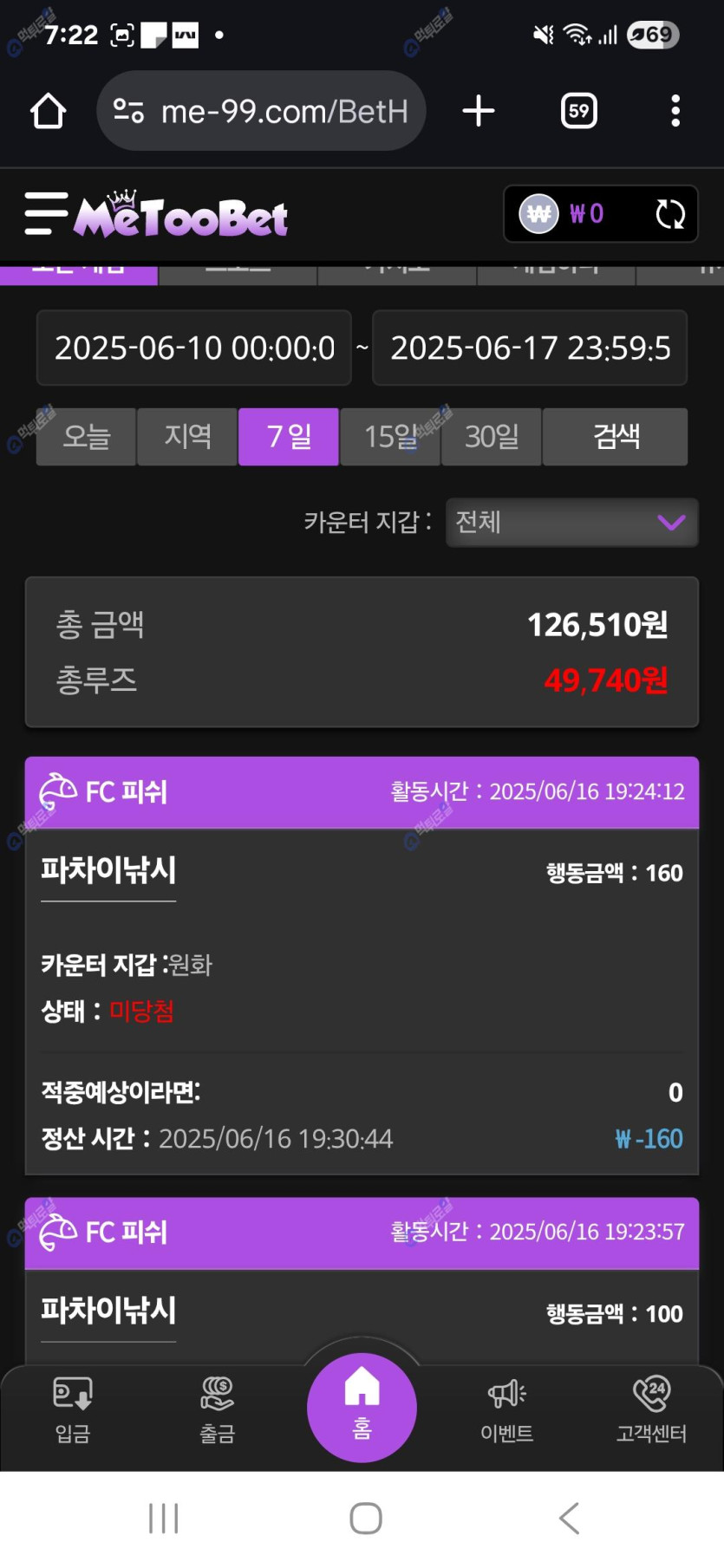The image size is (724, 1568).
Task: Open the 입금 deposit page
Action: (73, 1409)
